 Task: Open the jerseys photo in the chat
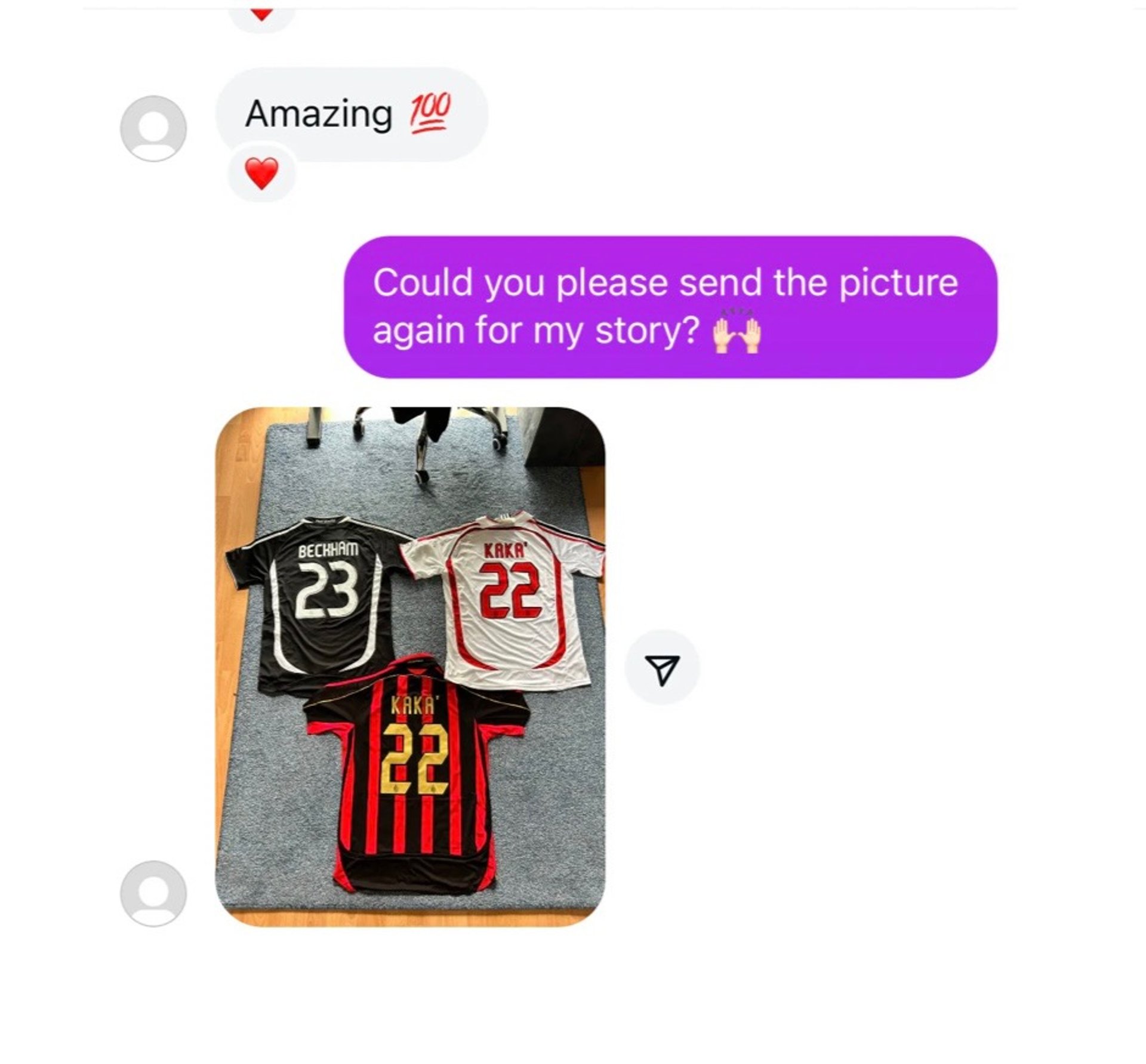[410, 667]
